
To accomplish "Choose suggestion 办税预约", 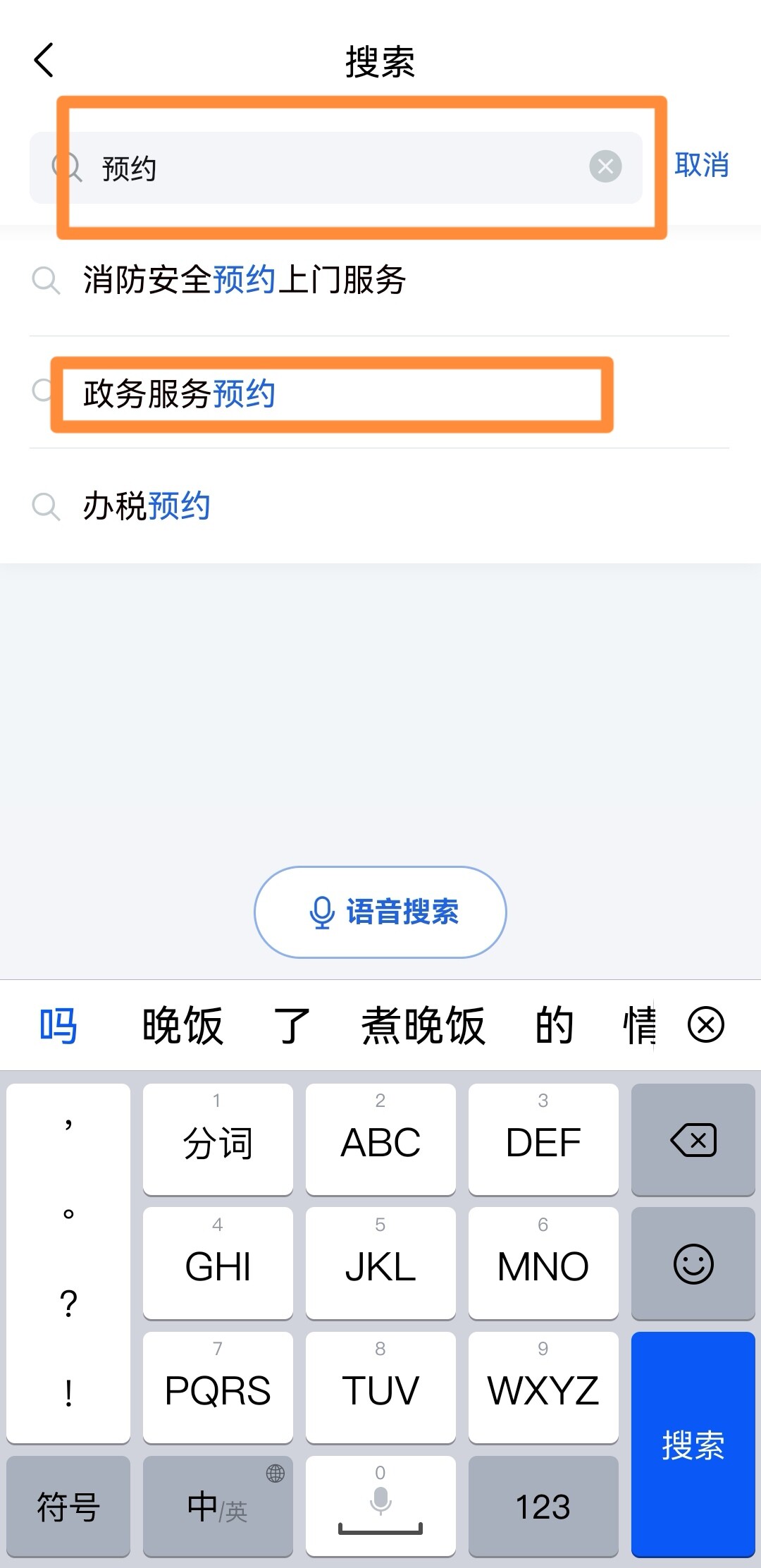I will click(379, 506).
